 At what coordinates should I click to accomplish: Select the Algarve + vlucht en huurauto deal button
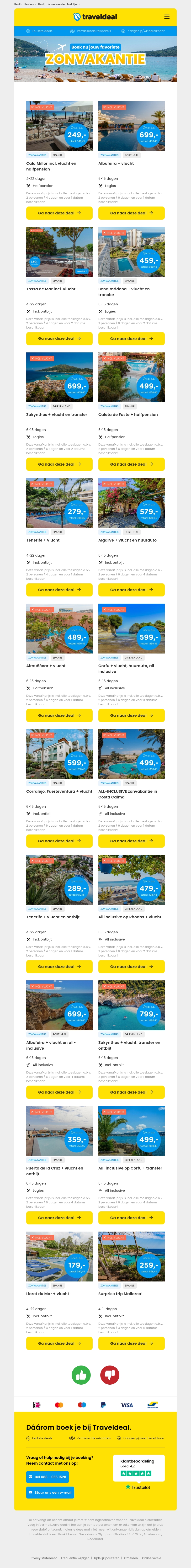(131, 590)
